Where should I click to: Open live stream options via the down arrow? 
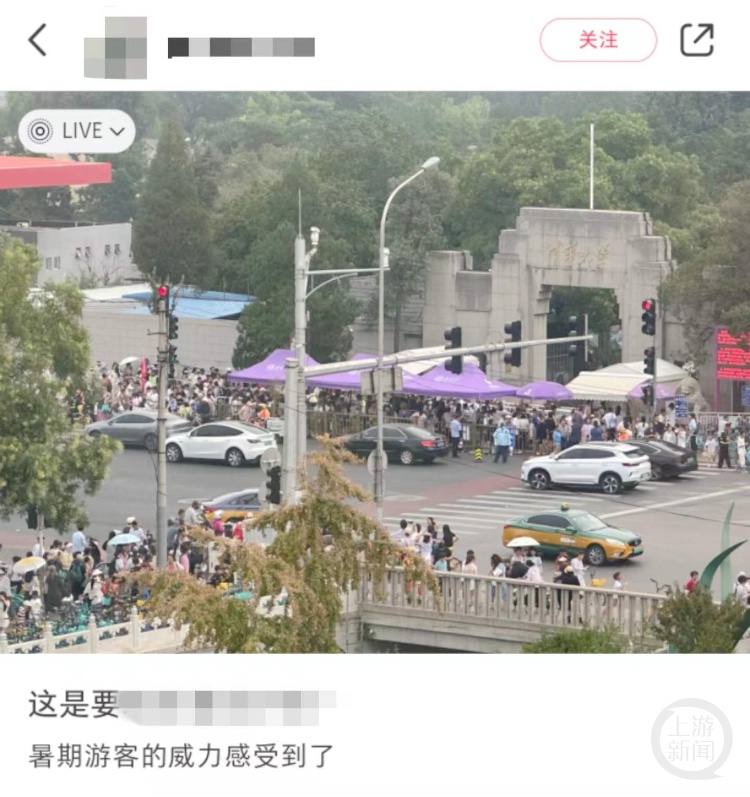tap(116, 132)
